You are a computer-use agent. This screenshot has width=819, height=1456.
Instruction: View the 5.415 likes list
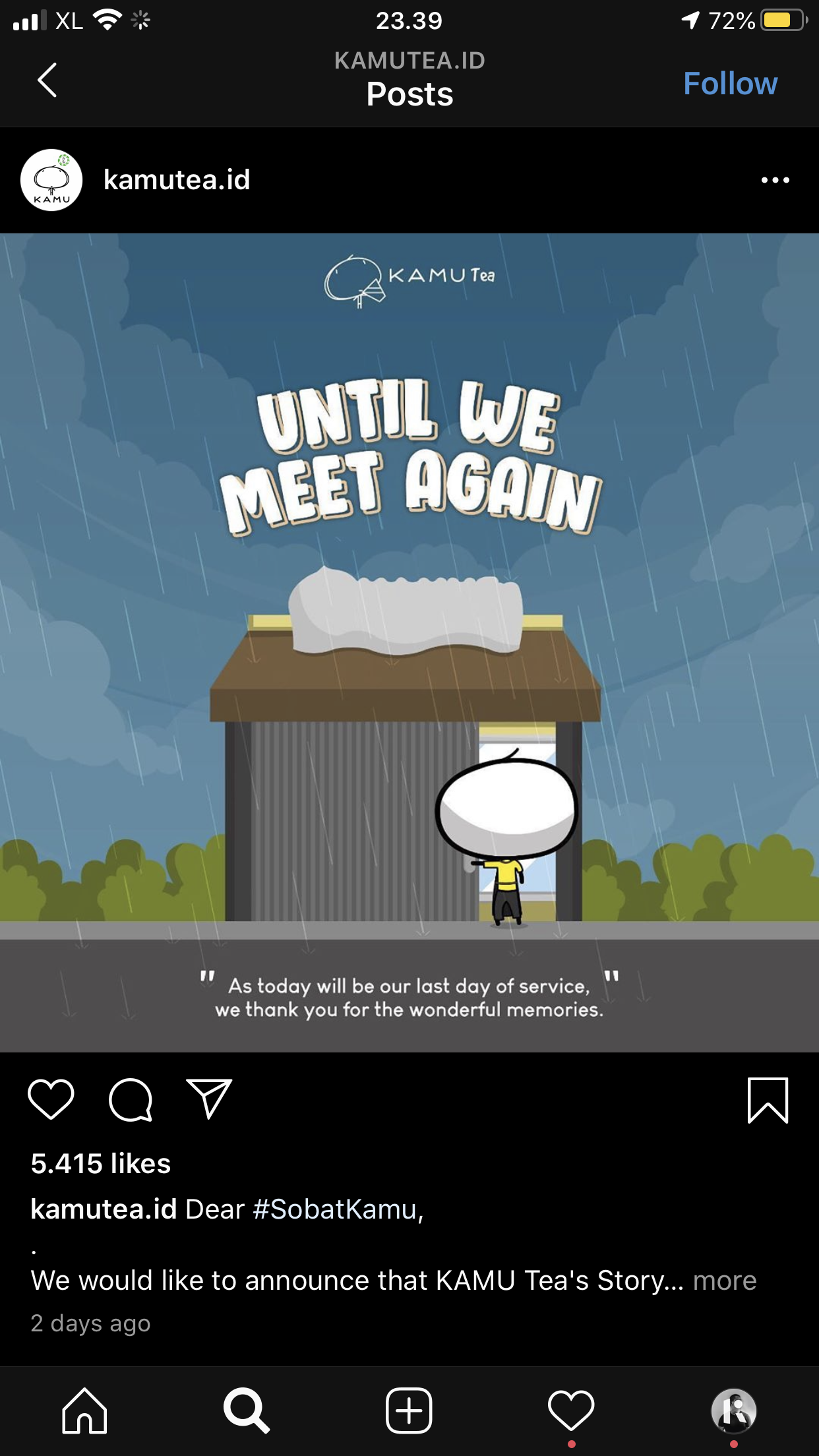click(x=101, y=1163)
